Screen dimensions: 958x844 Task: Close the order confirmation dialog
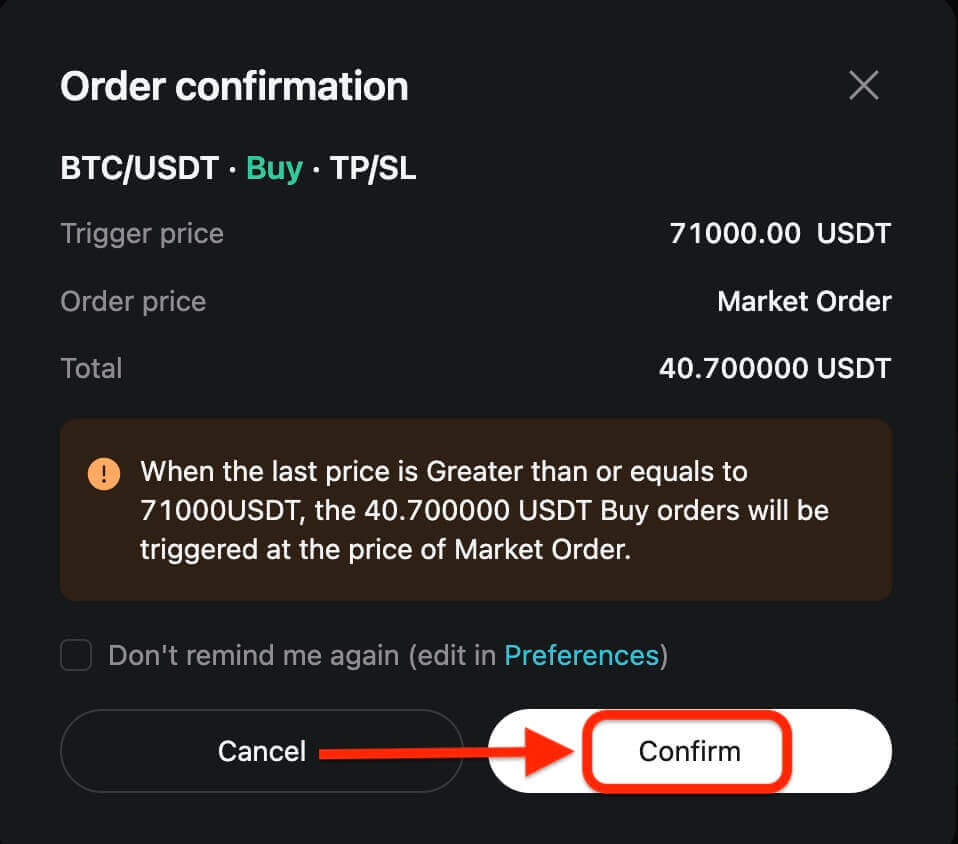click(863, 86)
